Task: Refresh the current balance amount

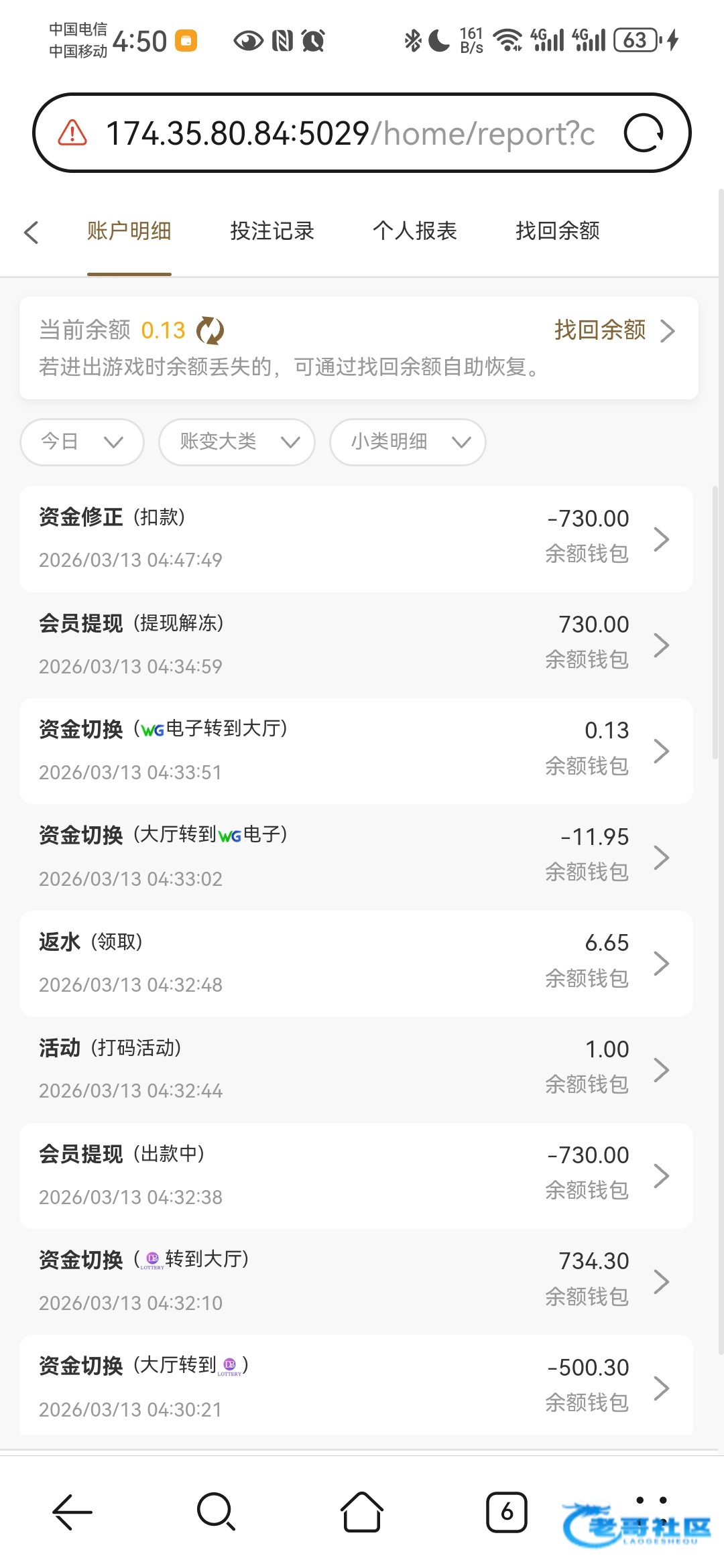Action: tap(210, 330)
